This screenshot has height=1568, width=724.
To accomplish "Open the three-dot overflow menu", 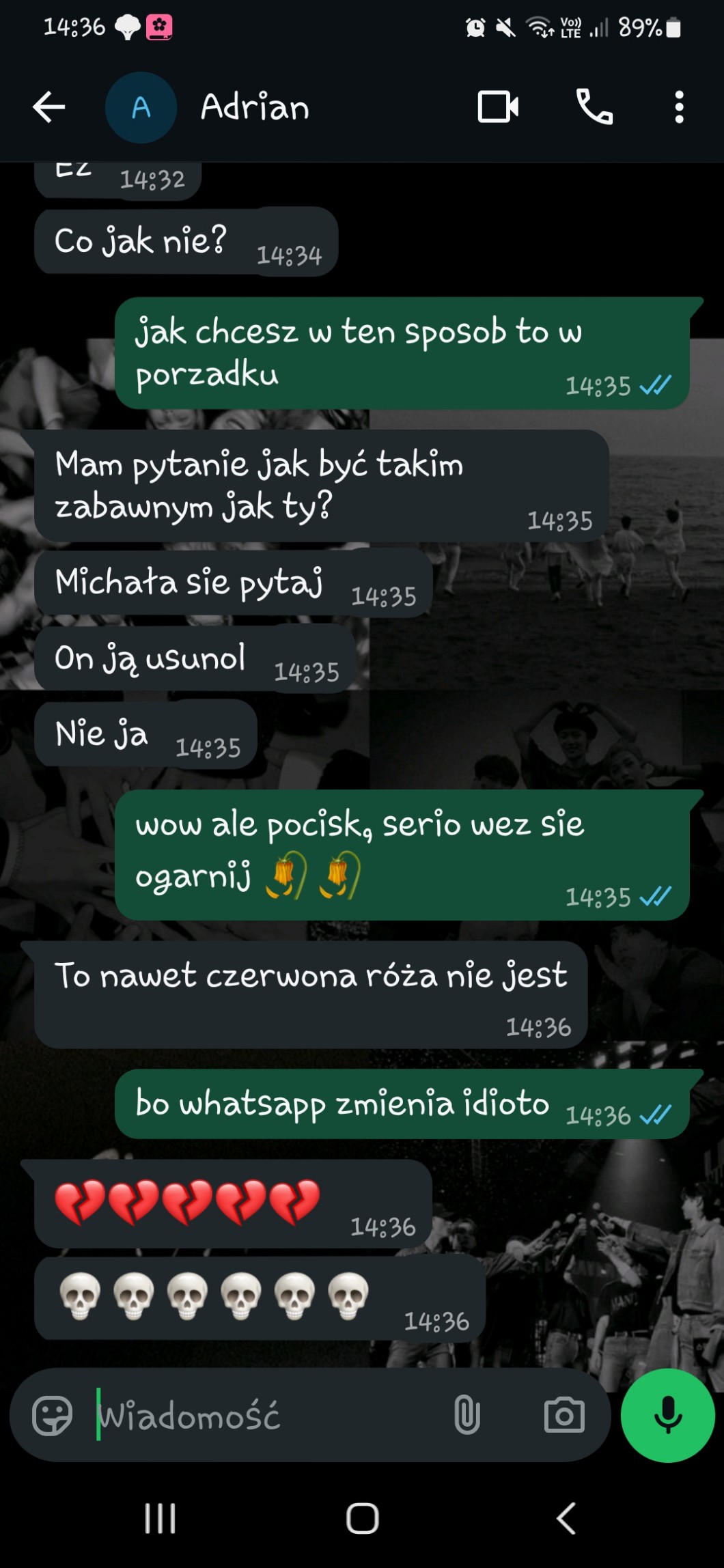I will coord(678,107).
